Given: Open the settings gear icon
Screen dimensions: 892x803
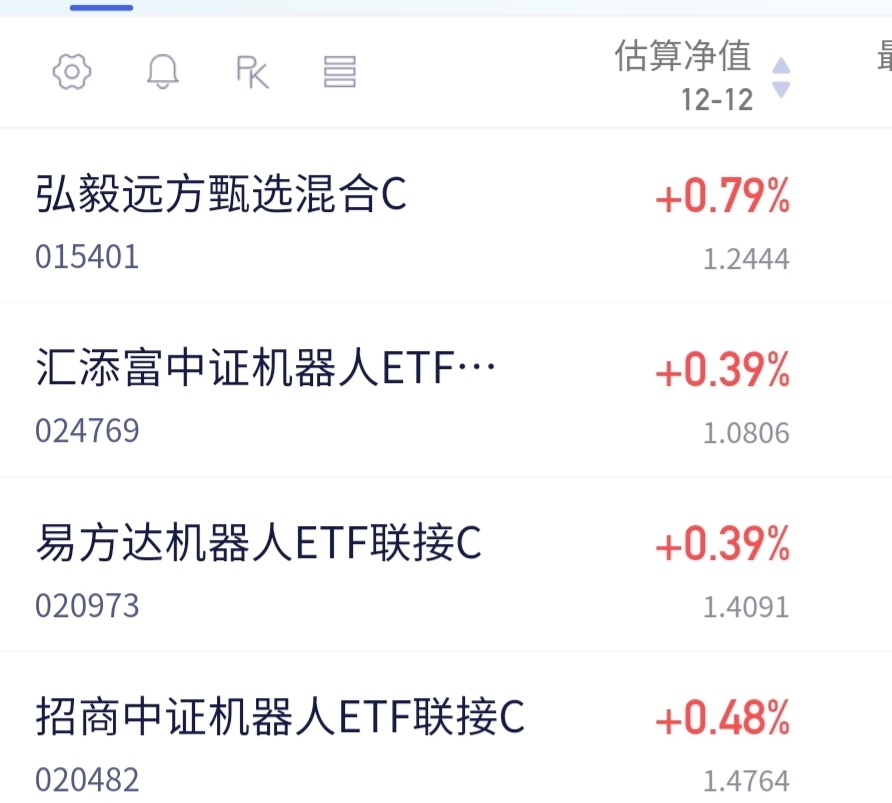Looking at the screenshot, I should pos(72,72).
